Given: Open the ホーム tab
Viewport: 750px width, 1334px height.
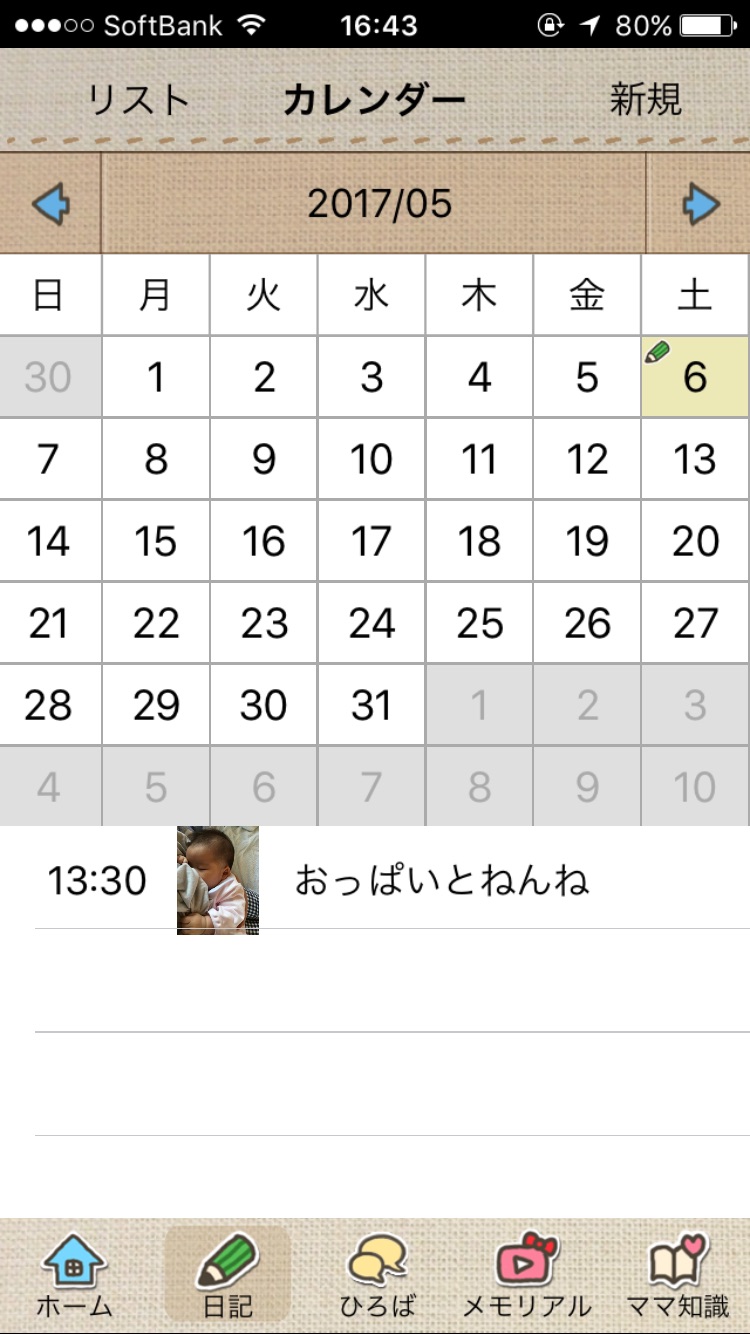Looking at the screenshot, I should tap(75, 1274).
